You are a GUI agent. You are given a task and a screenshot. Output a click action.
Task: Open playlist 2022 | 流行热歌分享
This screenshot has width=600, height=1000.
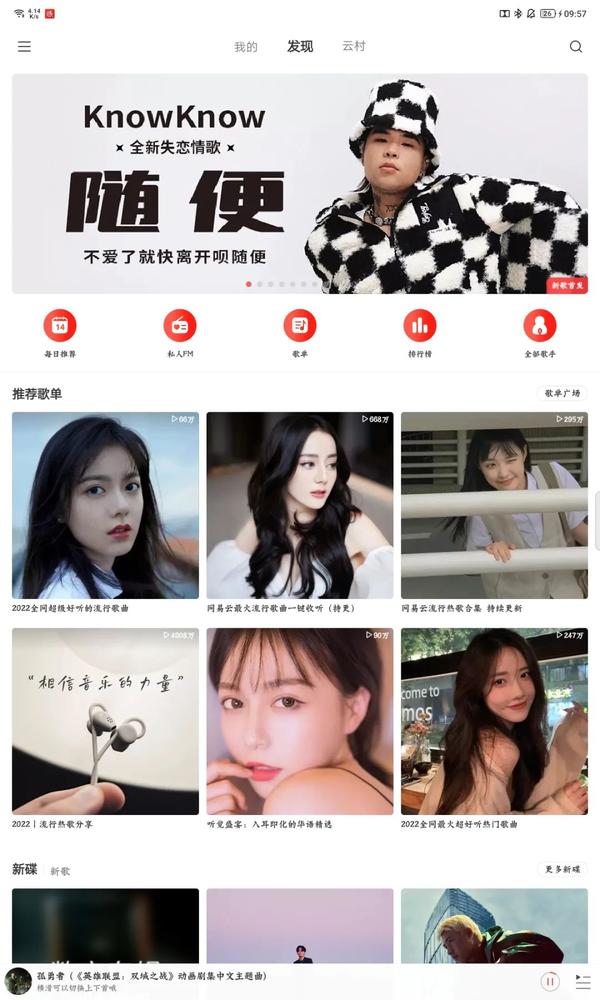pyautogui.click(x=105, y=721)
